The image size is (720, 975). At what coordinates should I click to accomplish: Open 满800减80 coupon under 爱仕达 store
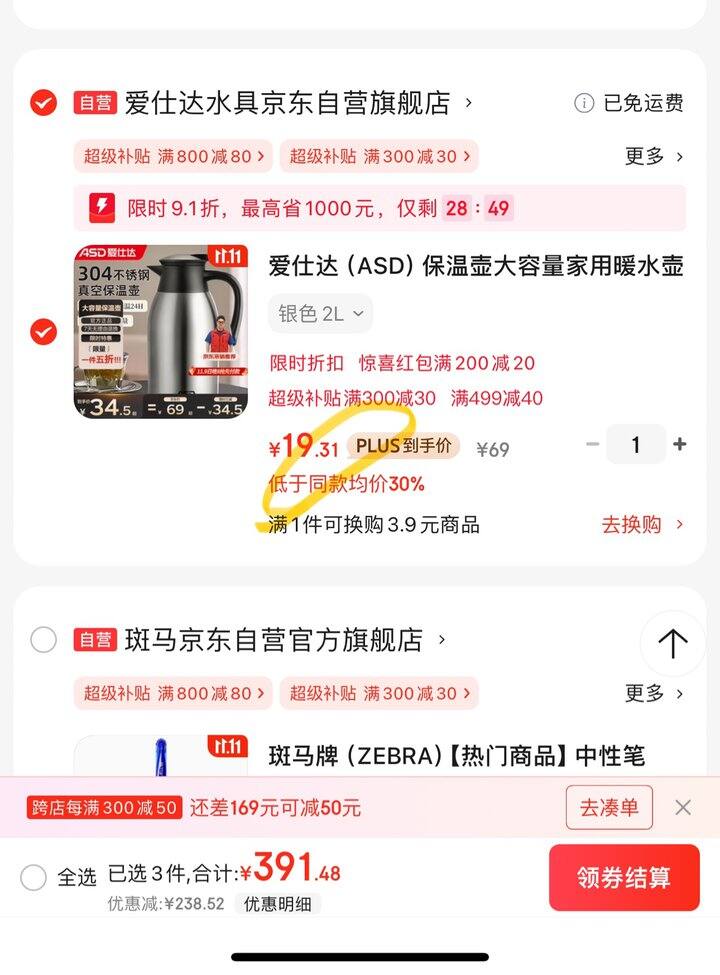click(174, 156)
